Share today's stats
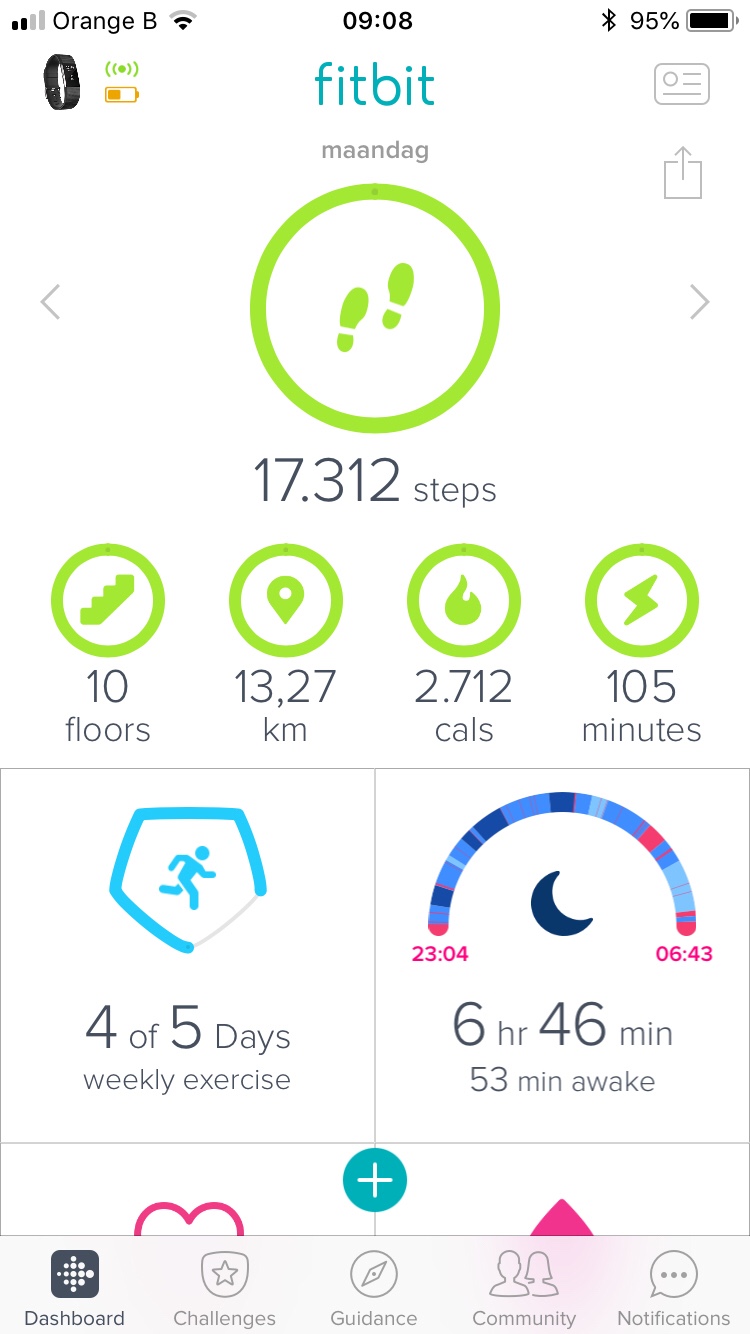The image size is (750, 1334). click(683, 174)
